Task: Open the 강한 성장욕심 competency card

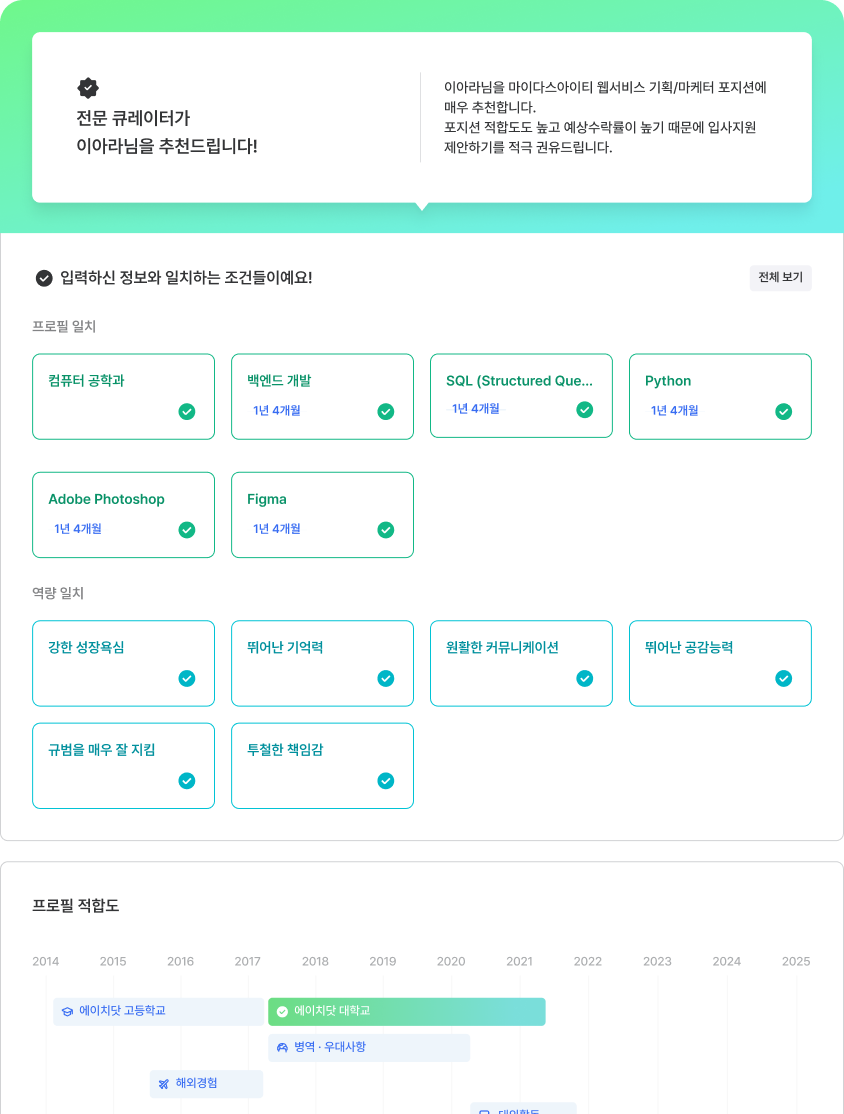Action: tap(123, 663)
